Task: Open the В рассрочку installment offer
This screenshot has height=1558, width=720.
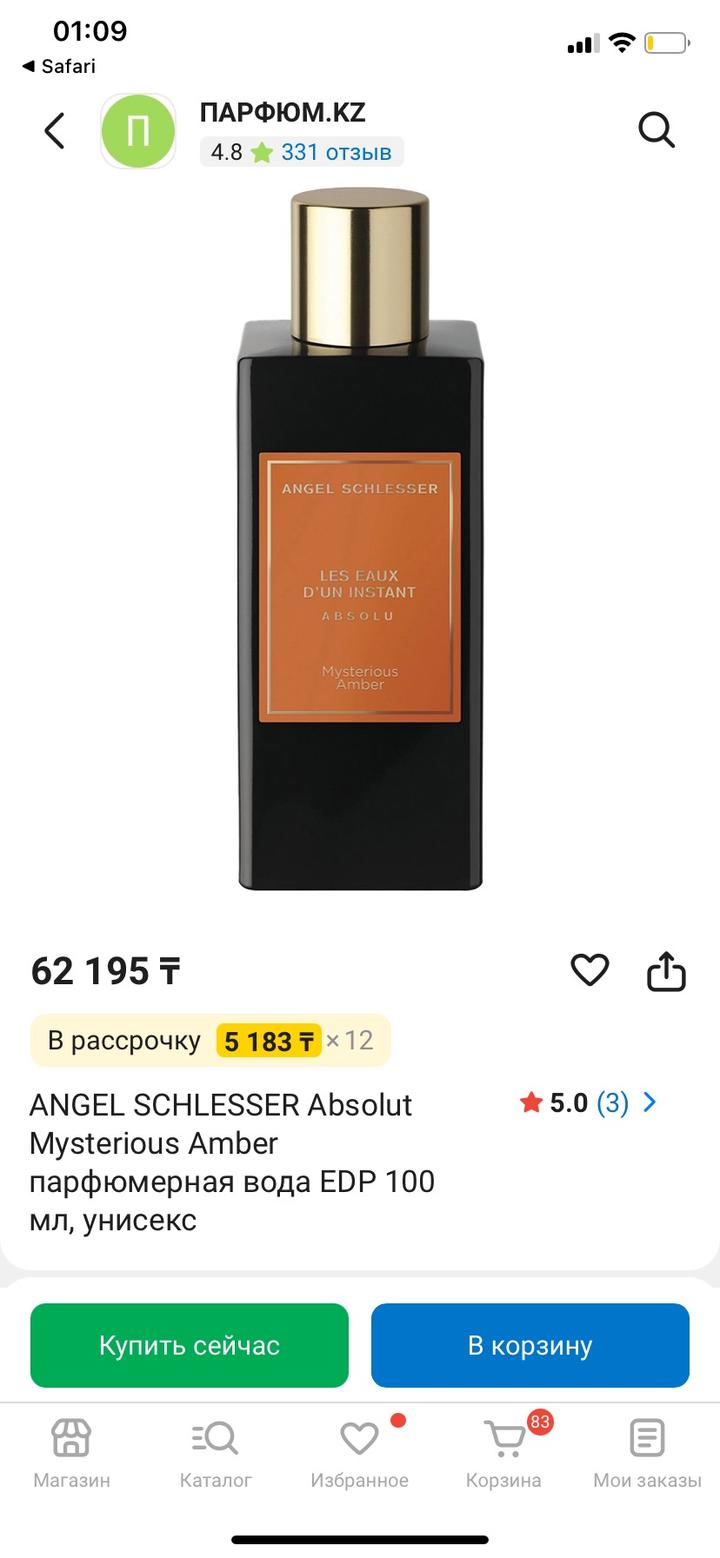Action: click(210, 1041)
